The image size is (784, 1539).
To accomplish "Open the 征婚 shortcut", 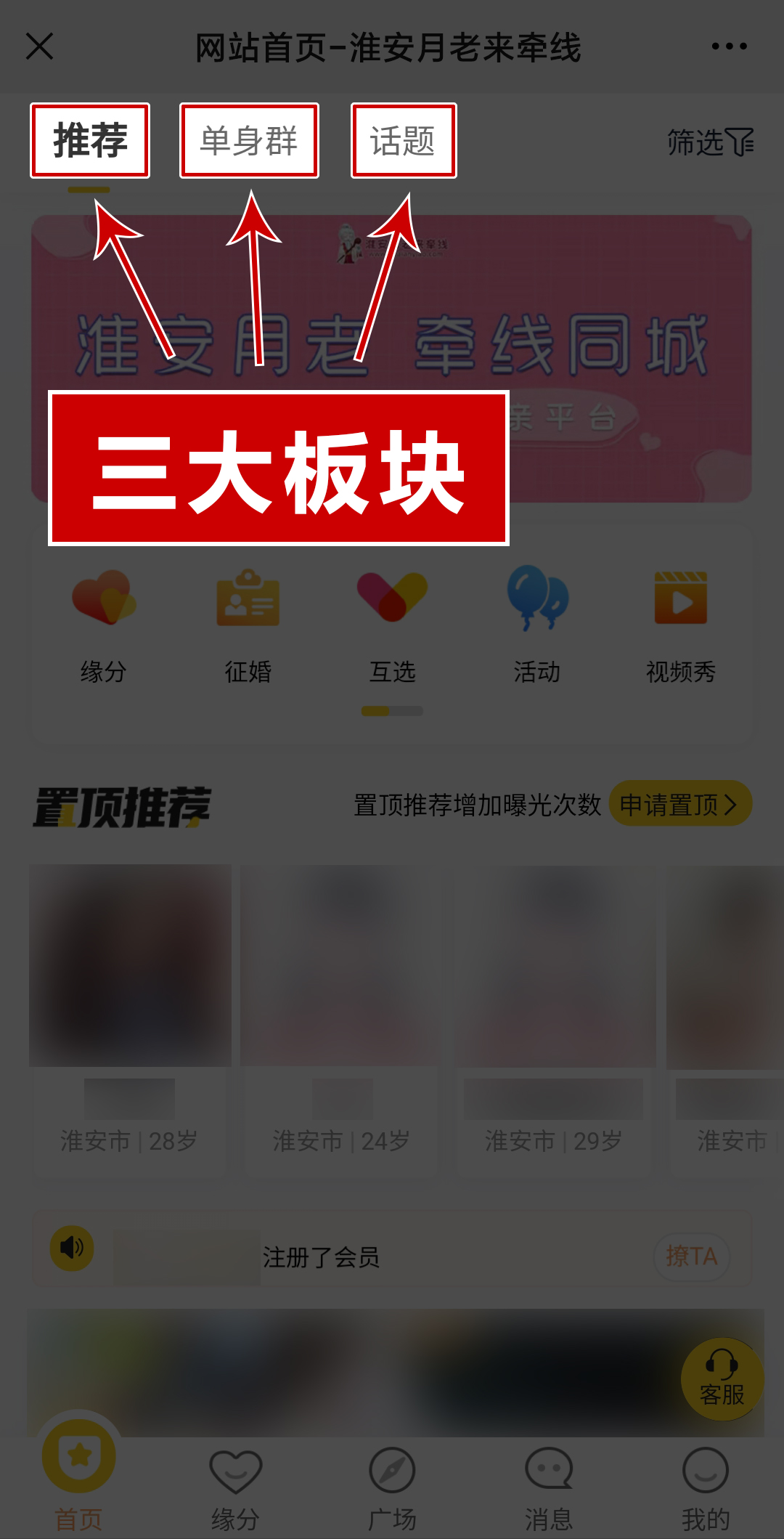I will [248, 625].
